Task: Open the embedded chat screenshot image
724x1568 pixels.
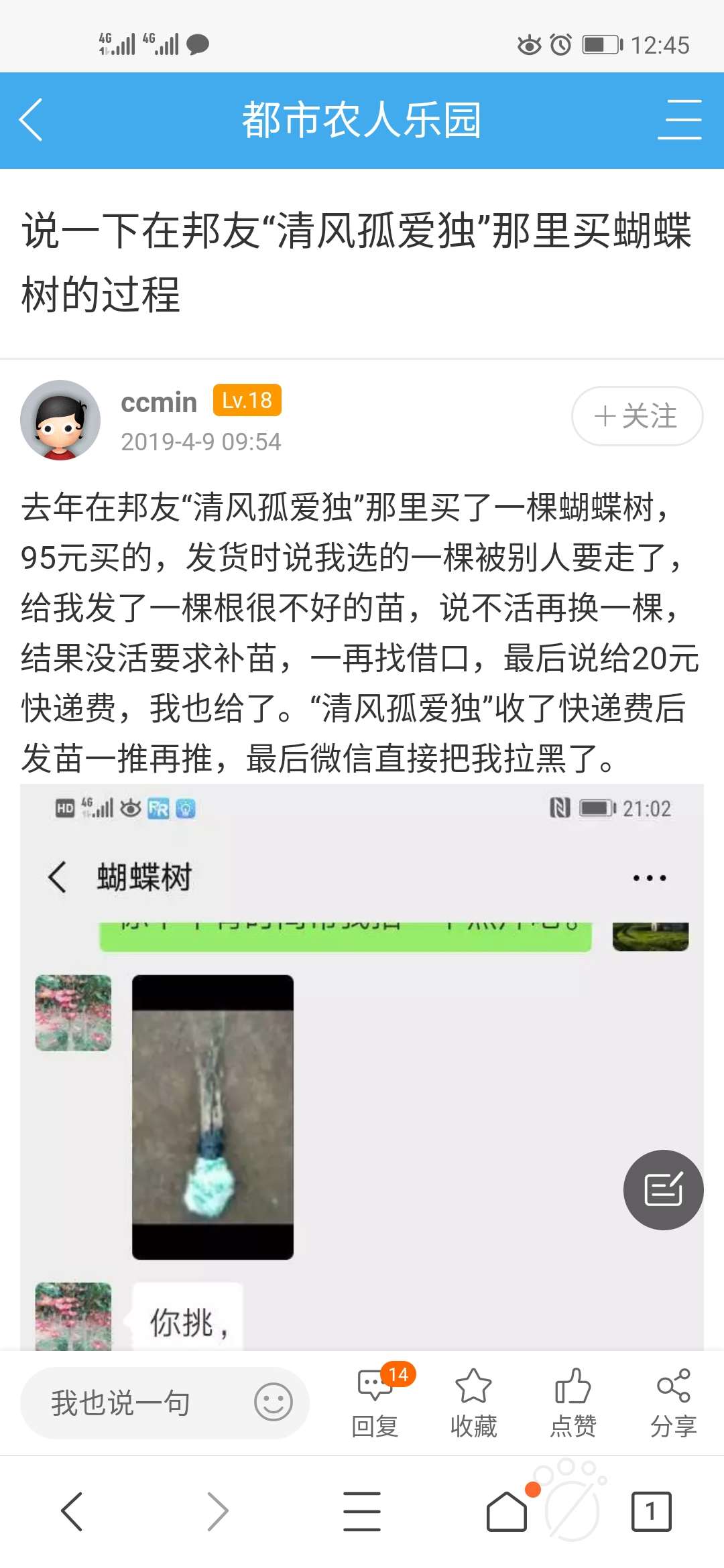Action: 362,1067
